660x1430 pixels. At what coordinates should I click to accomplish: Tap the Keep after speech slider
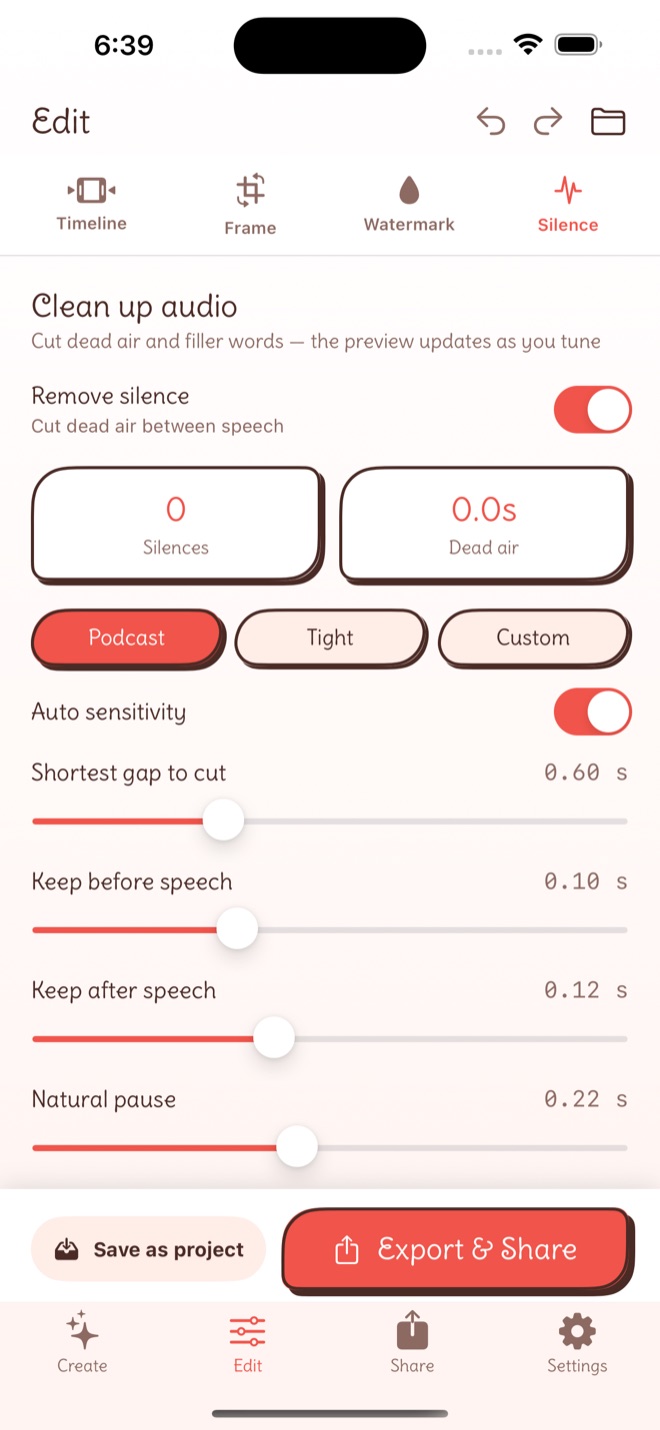[x=330, y=1039]
